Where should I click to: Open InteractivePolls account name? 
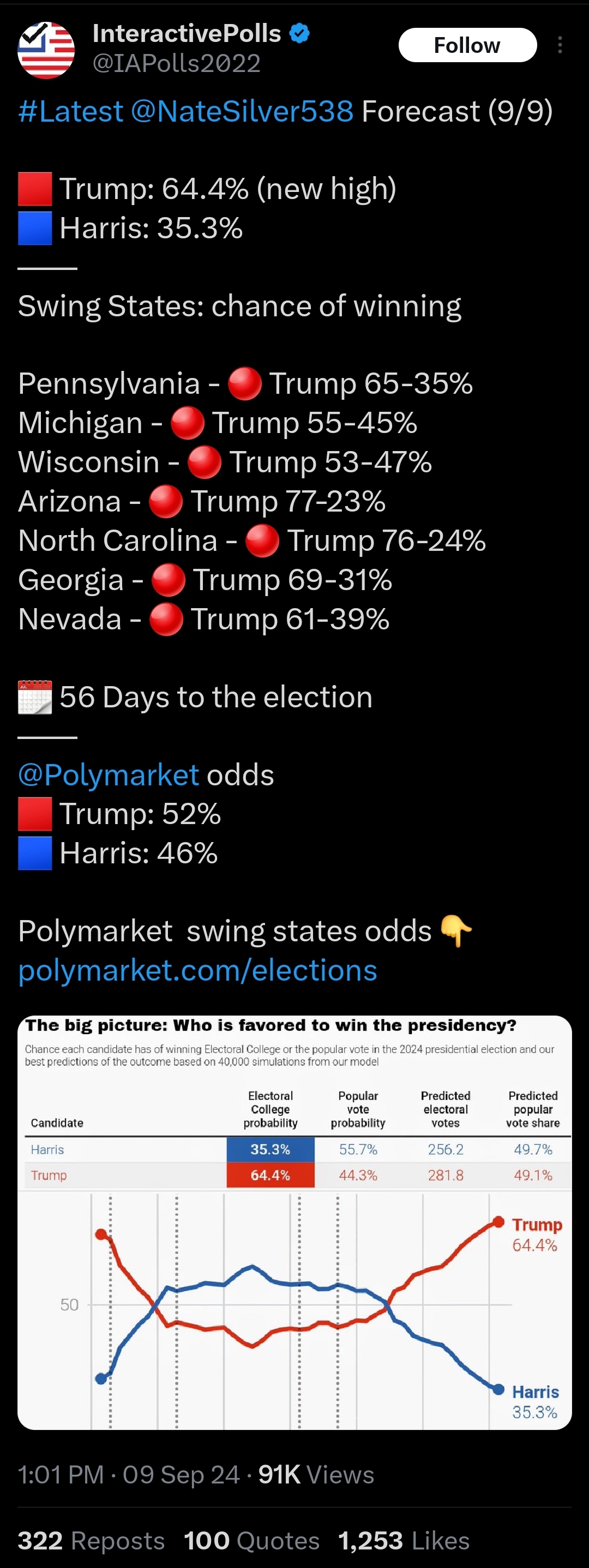coord(186,34)
